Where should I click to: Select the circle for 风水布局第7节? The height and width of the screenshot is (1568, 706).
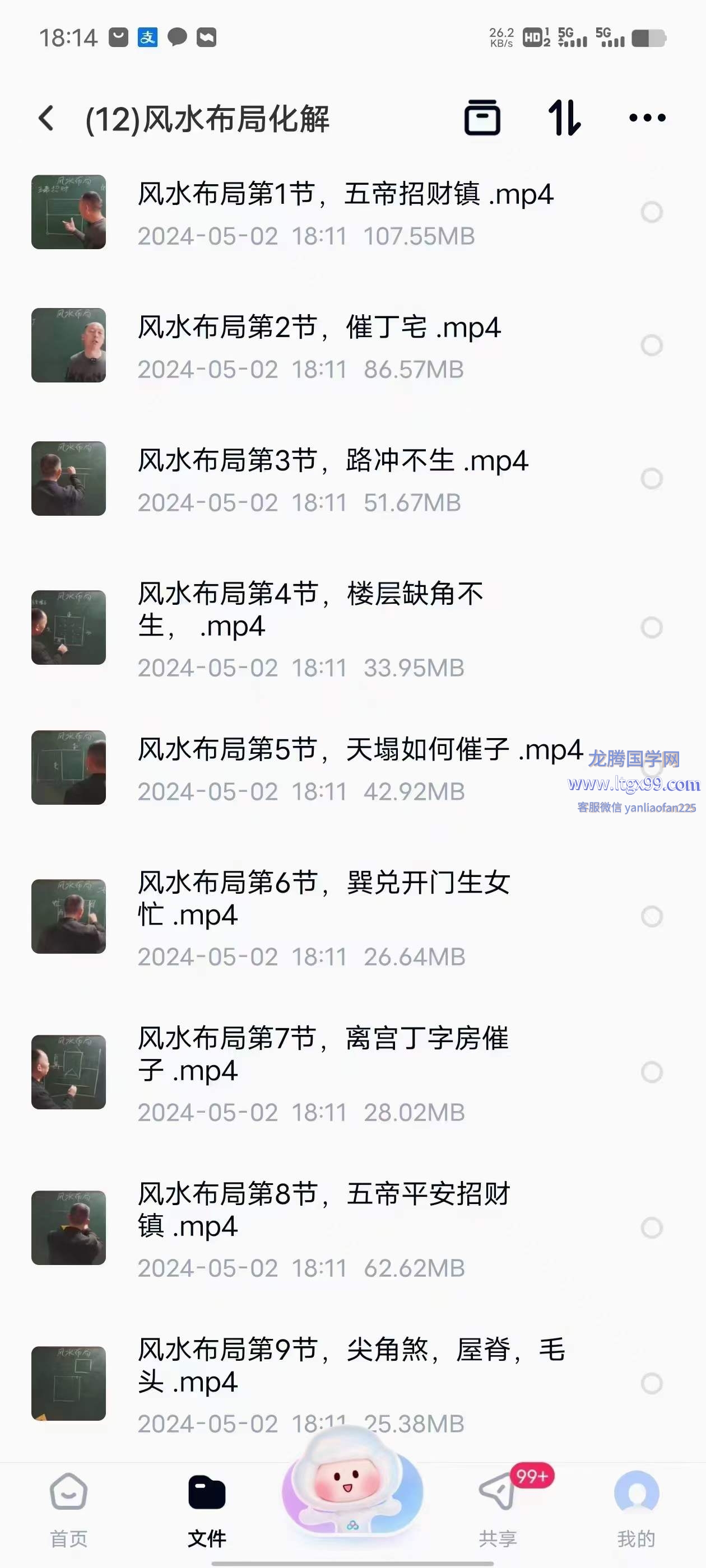[x=652, y=1072]
